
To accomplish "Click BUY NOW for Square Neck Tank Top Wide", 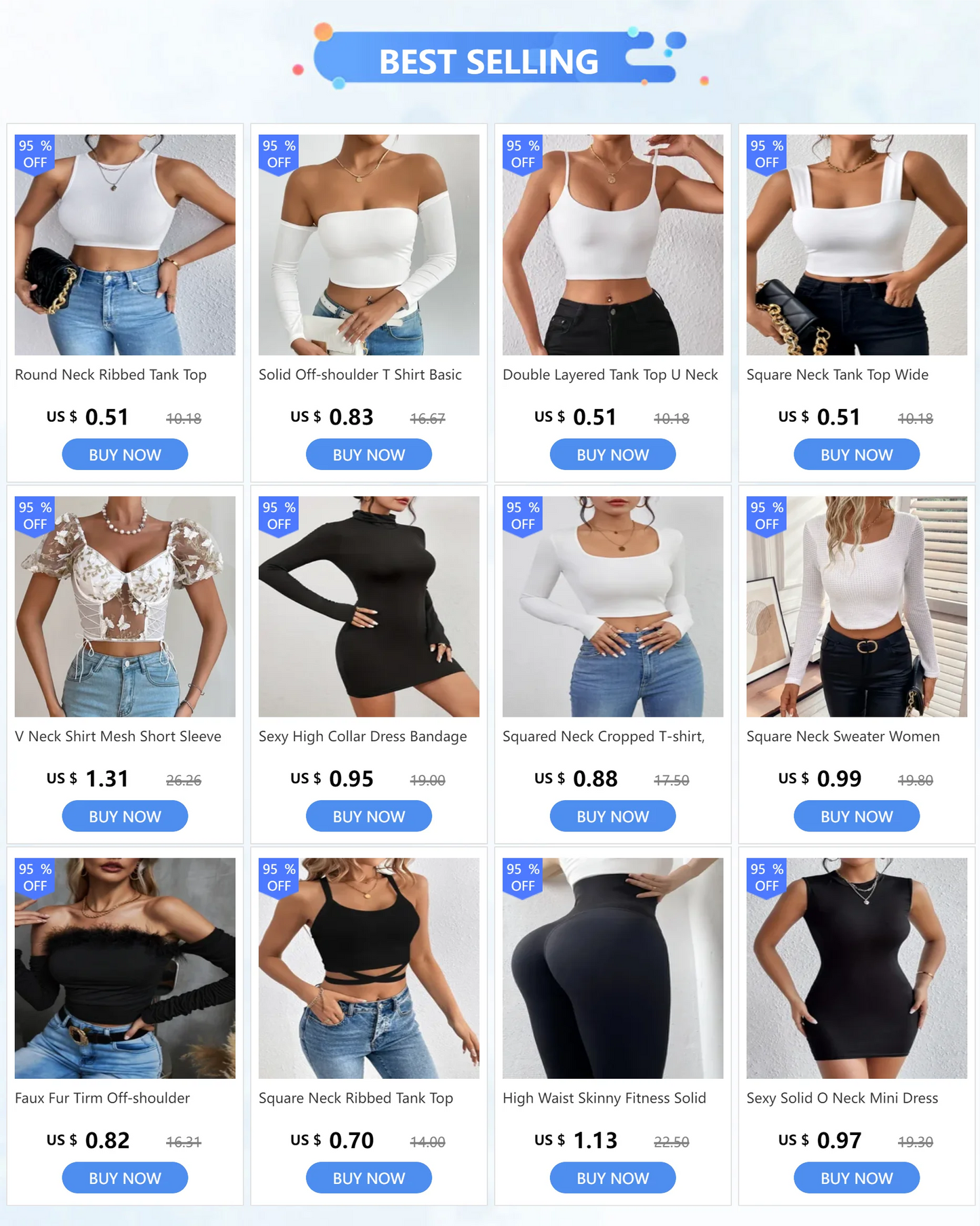I will 856,454.
